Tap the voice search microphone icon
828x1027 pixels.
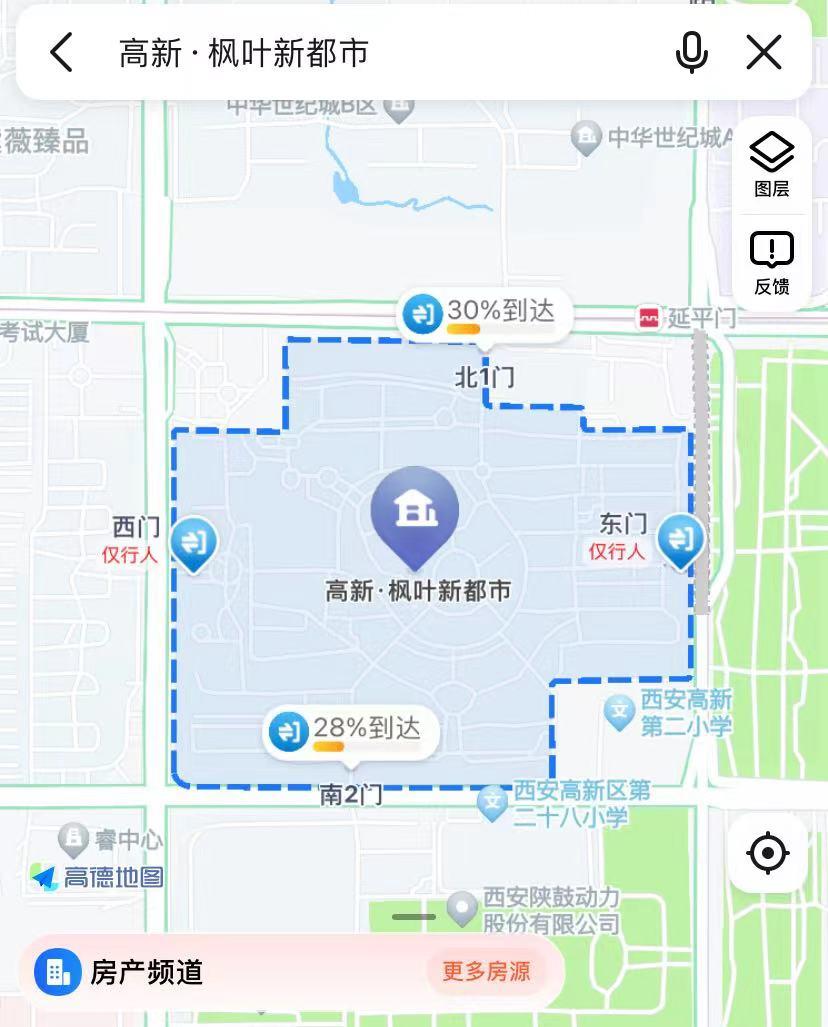(692, 51)
